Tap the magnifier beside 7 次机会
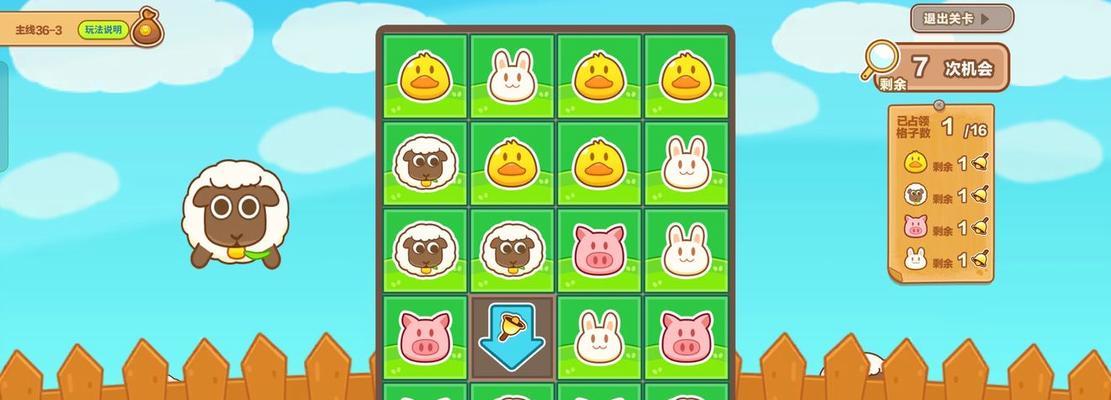 [881, 60]
